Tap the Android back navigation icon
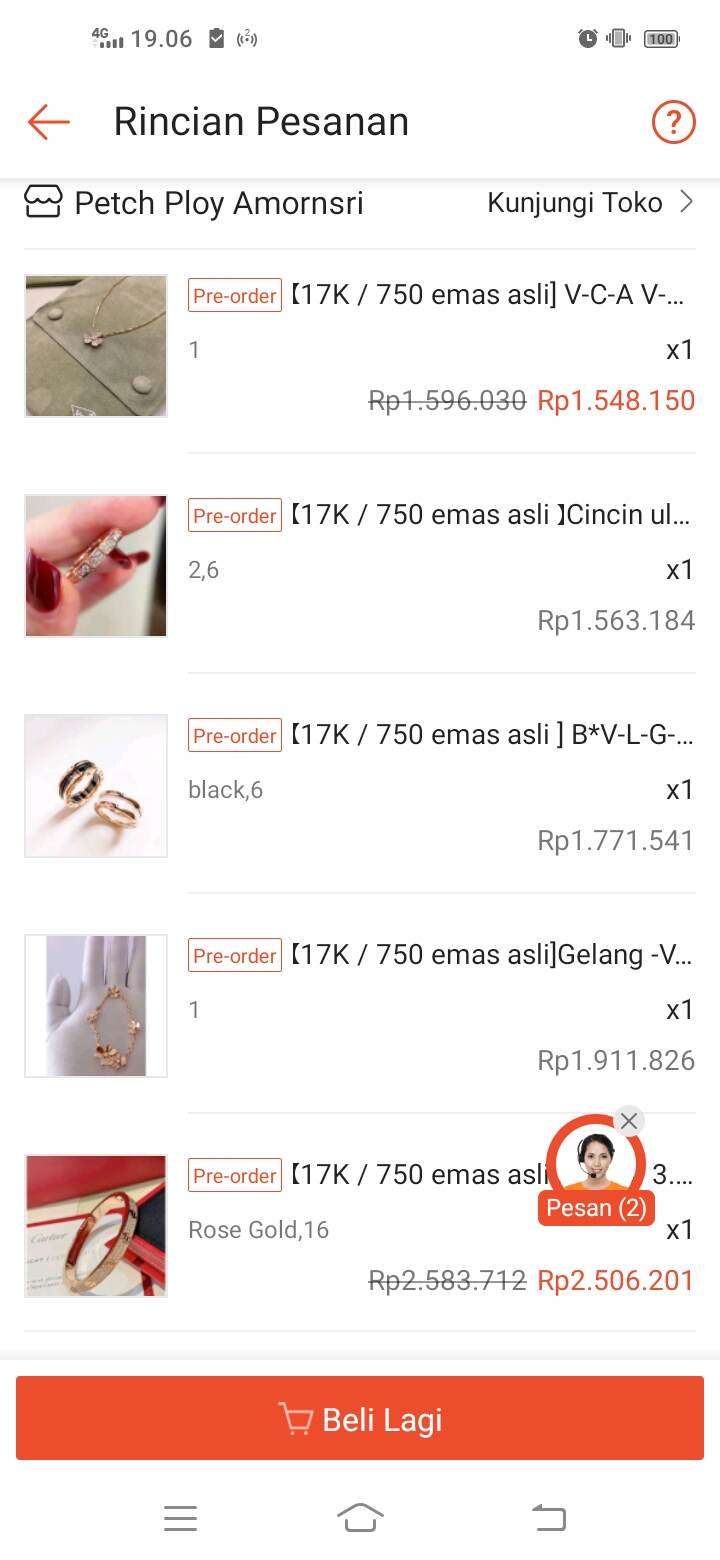This screenshot has width=720, height=1560. pos(548,1518)
